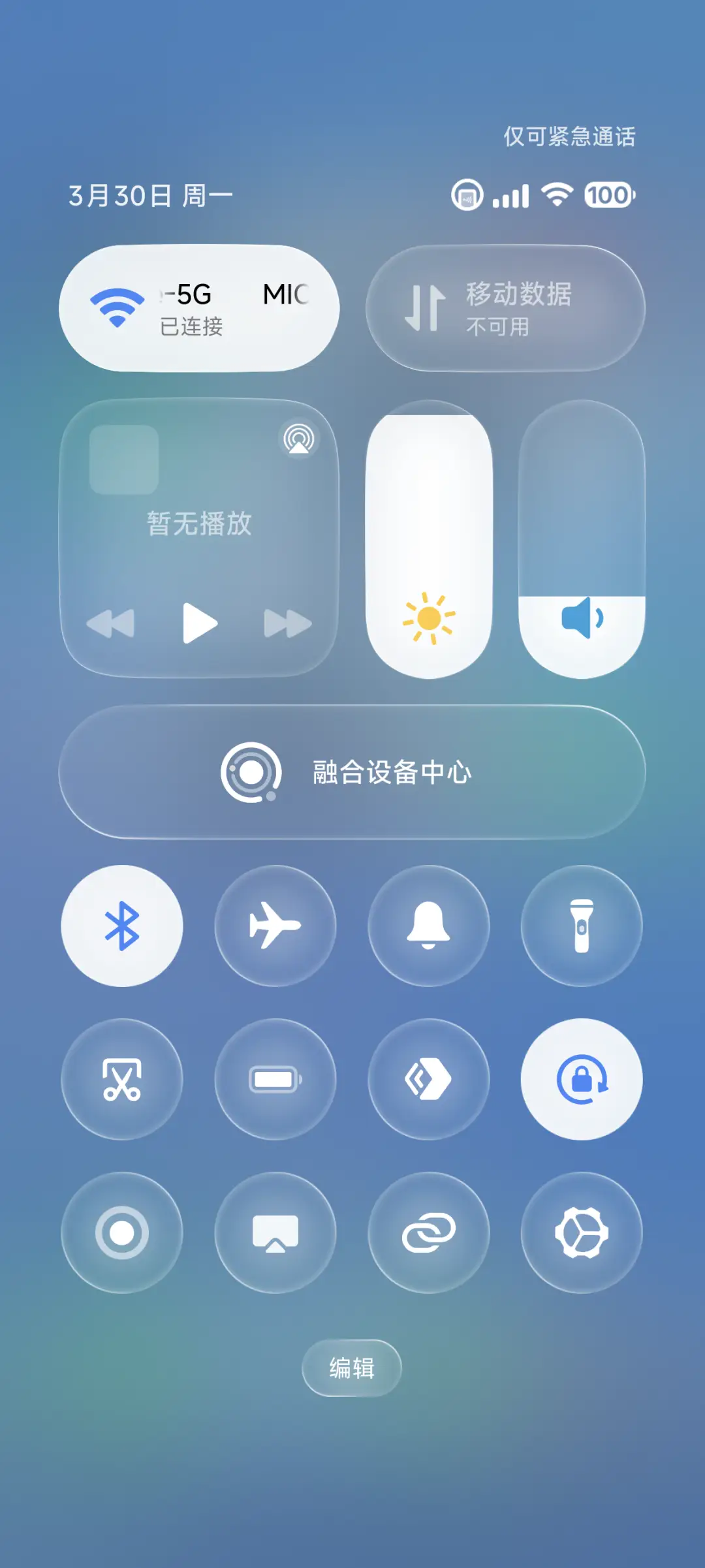Open the 融合设备中心 panel
705x1568 pixels.
pyautogui.click(x=352, y=774)
